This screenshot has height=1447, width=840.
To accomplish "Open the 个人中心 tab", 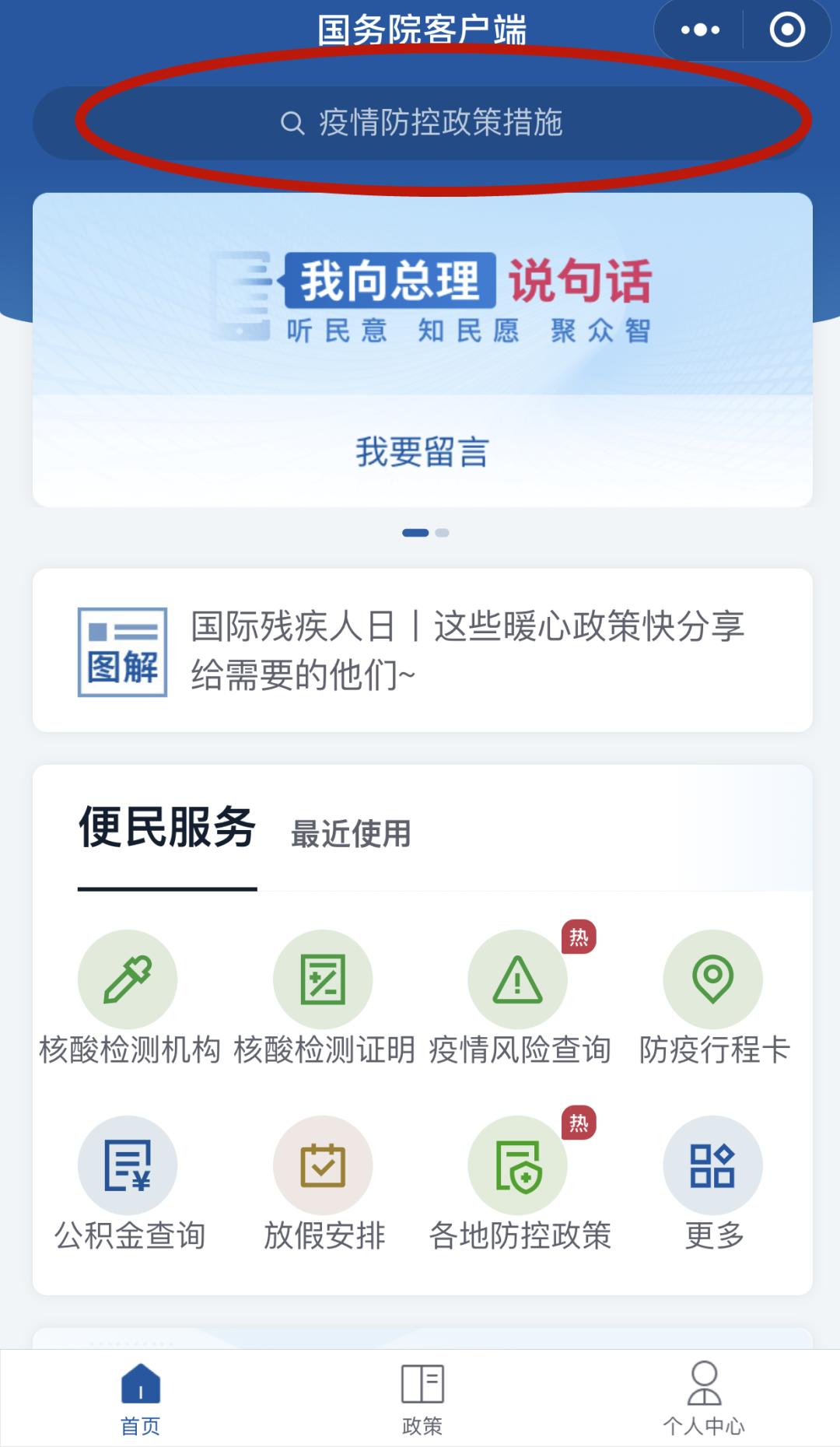I will click(704, 1399).
